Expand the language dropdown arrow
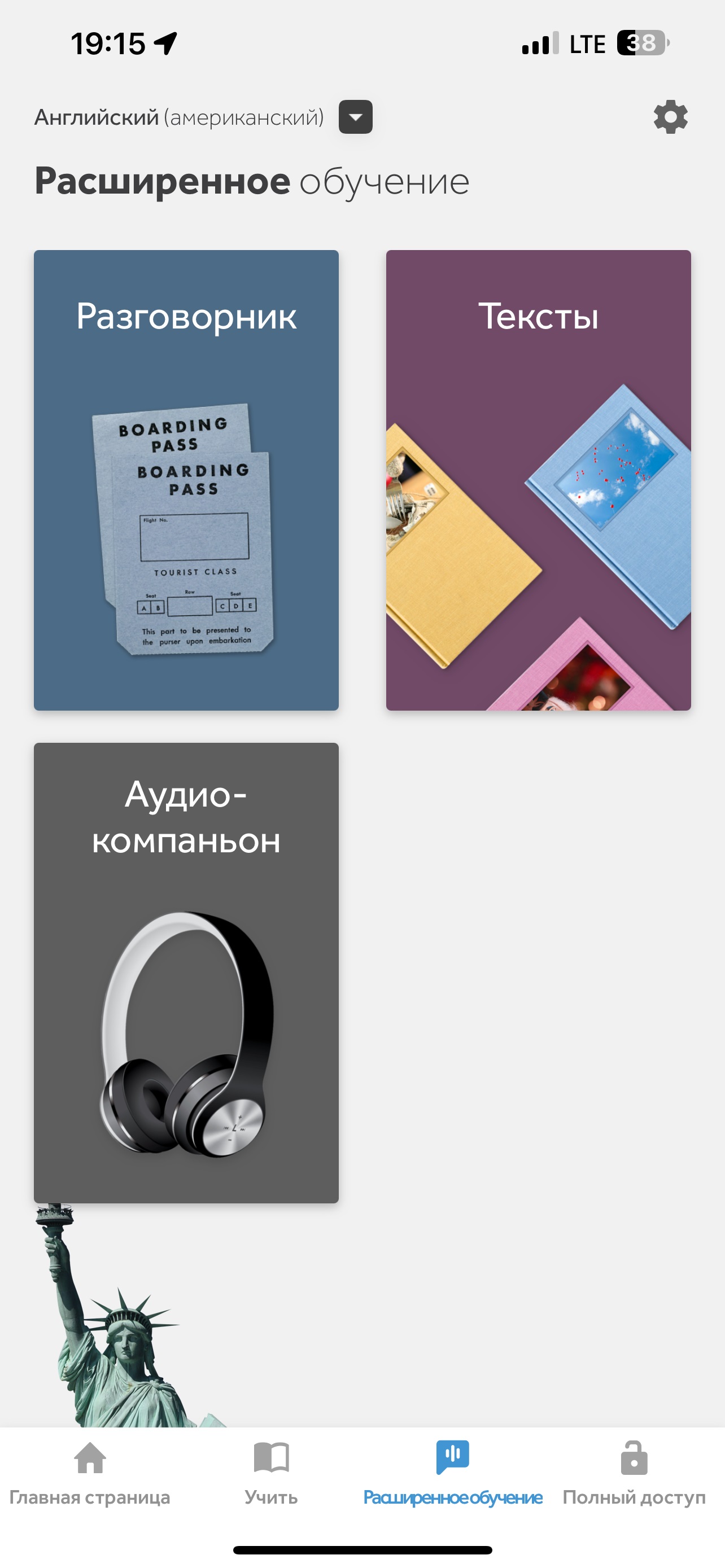This screenshot has height=1568, width=725. [356, 117]
